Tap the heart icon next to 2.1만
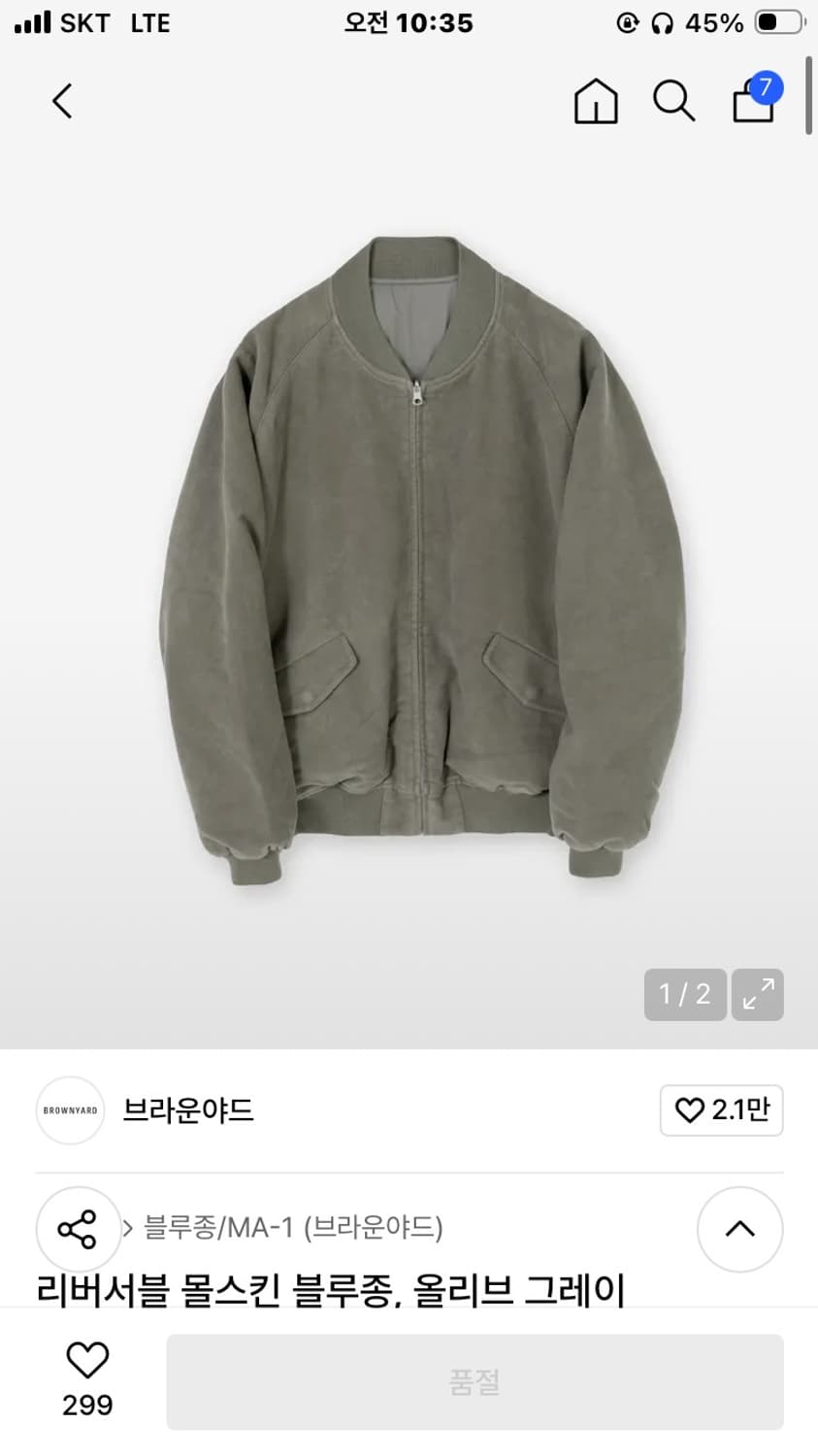 691,1110
